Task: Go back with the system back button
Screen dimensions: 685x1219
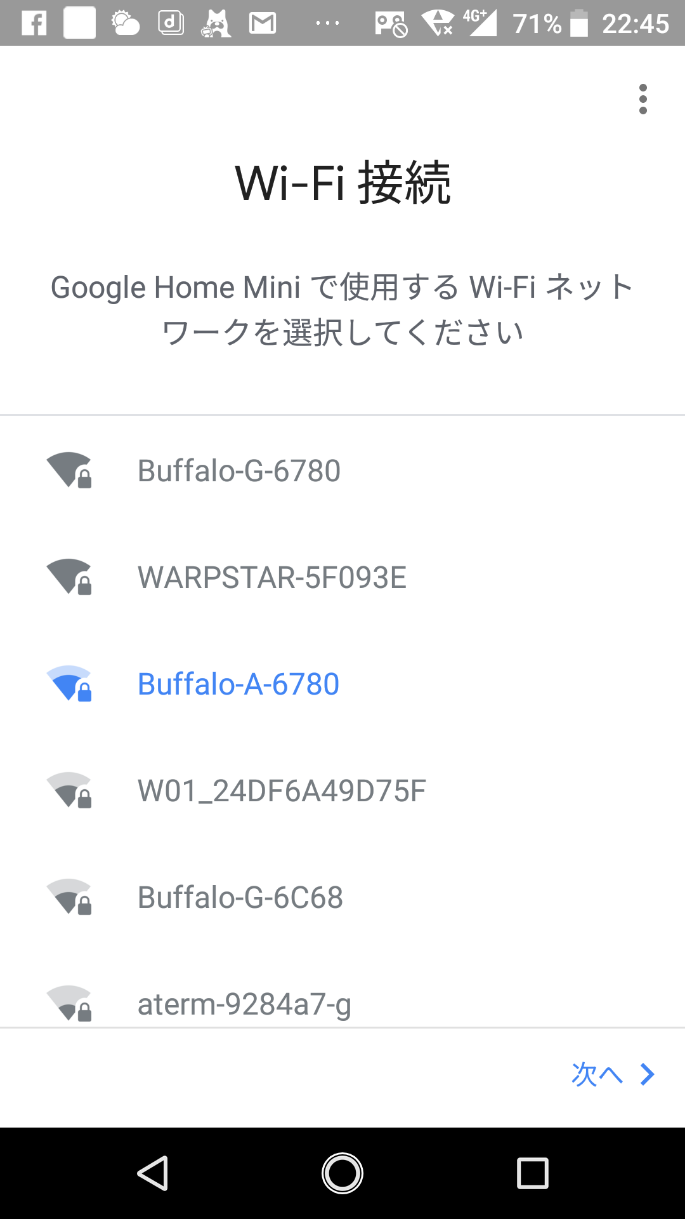Action: [152, 1173]
